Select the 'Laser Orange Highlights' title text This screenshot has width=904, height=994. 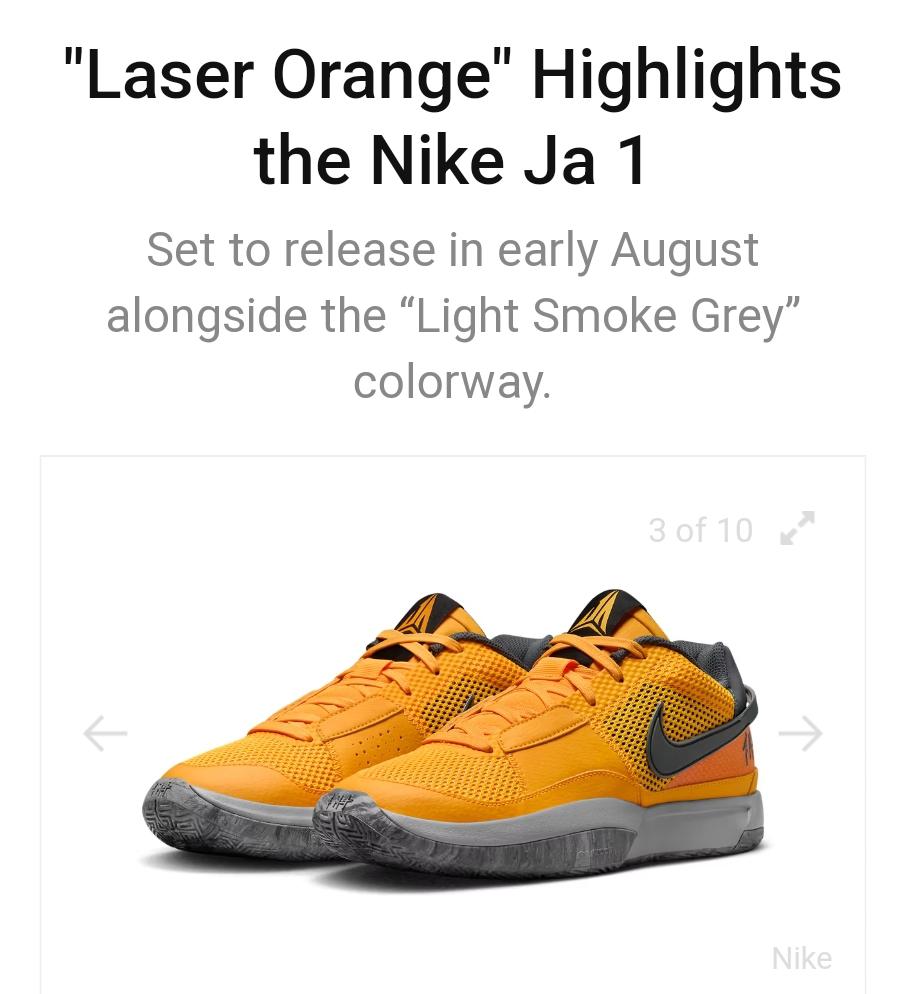(452, 115)
